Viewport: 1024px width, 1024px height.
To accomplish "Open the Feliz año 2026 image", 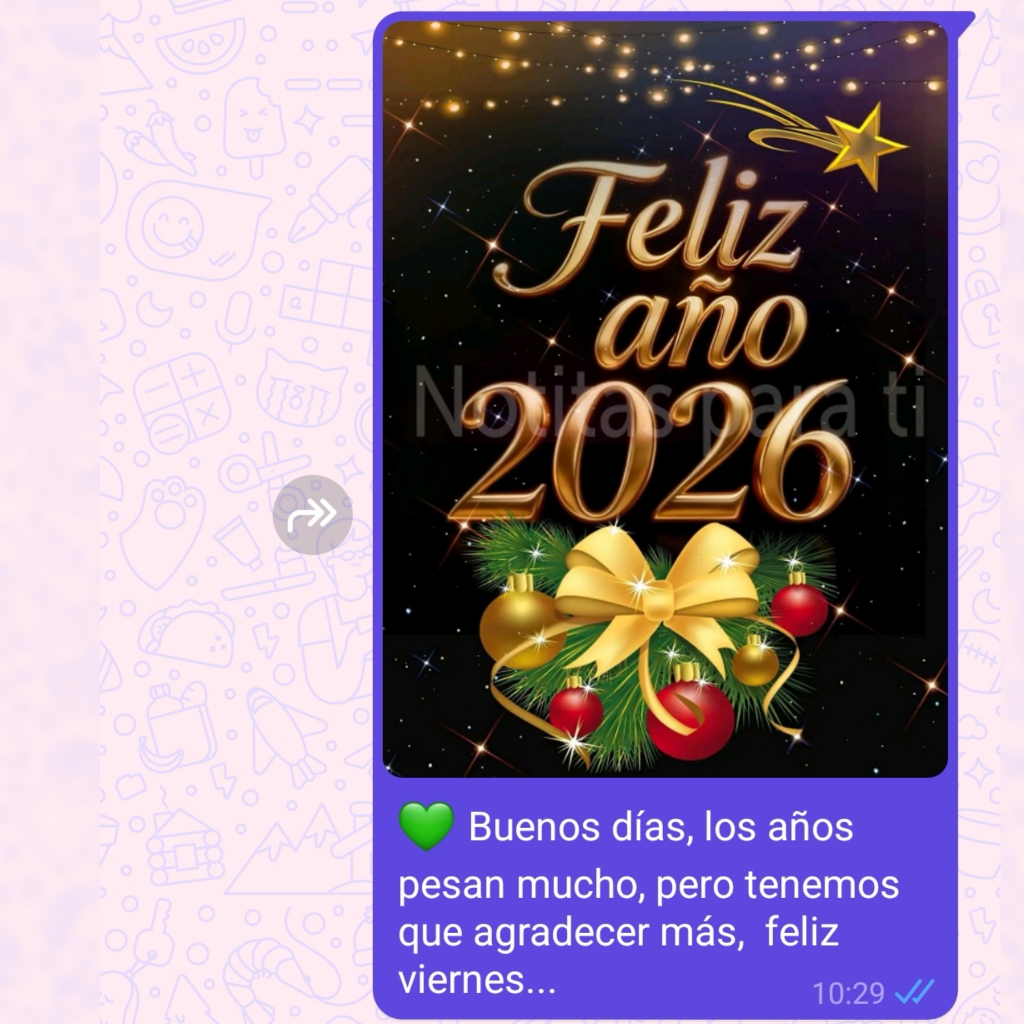I will coord(665,399).
